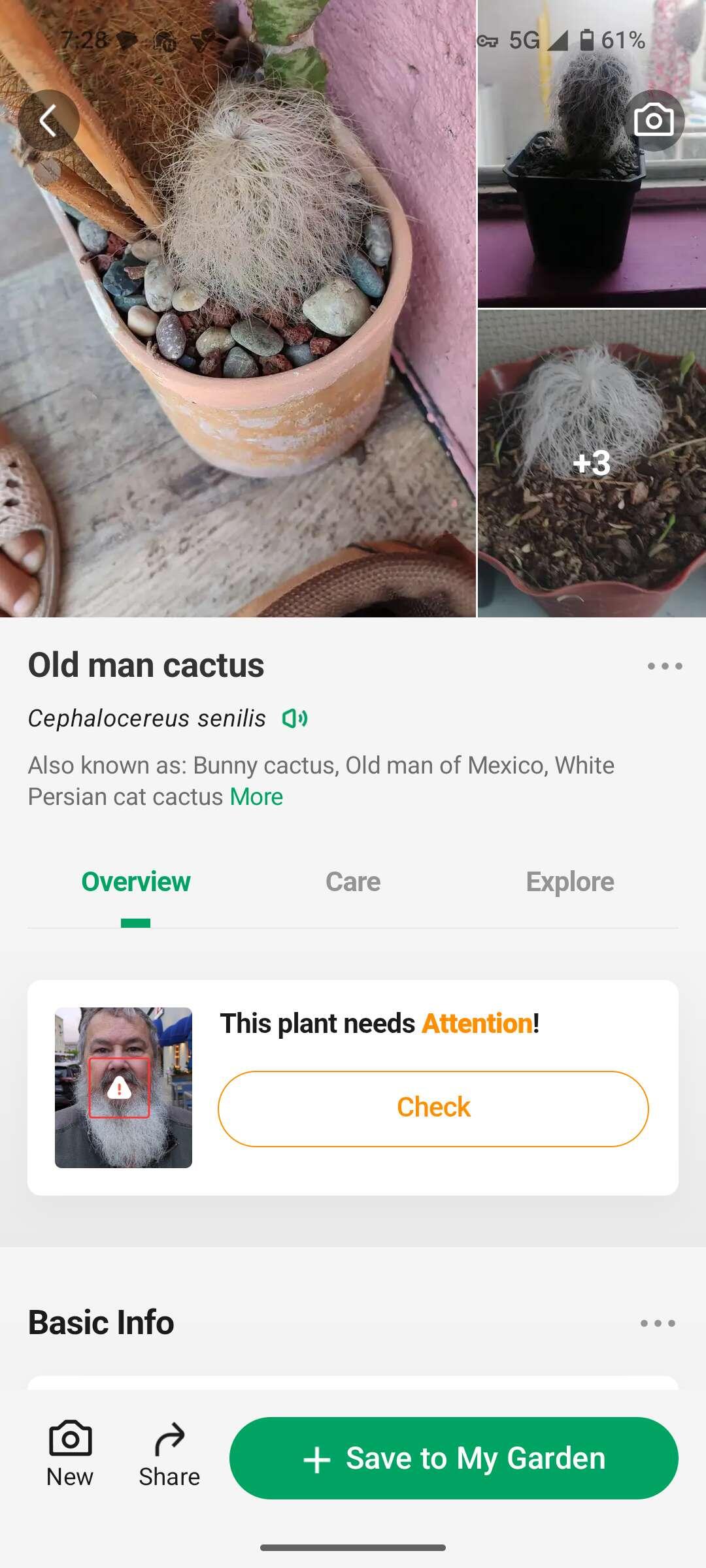Select the Overview tab

[x=136, y=881]
